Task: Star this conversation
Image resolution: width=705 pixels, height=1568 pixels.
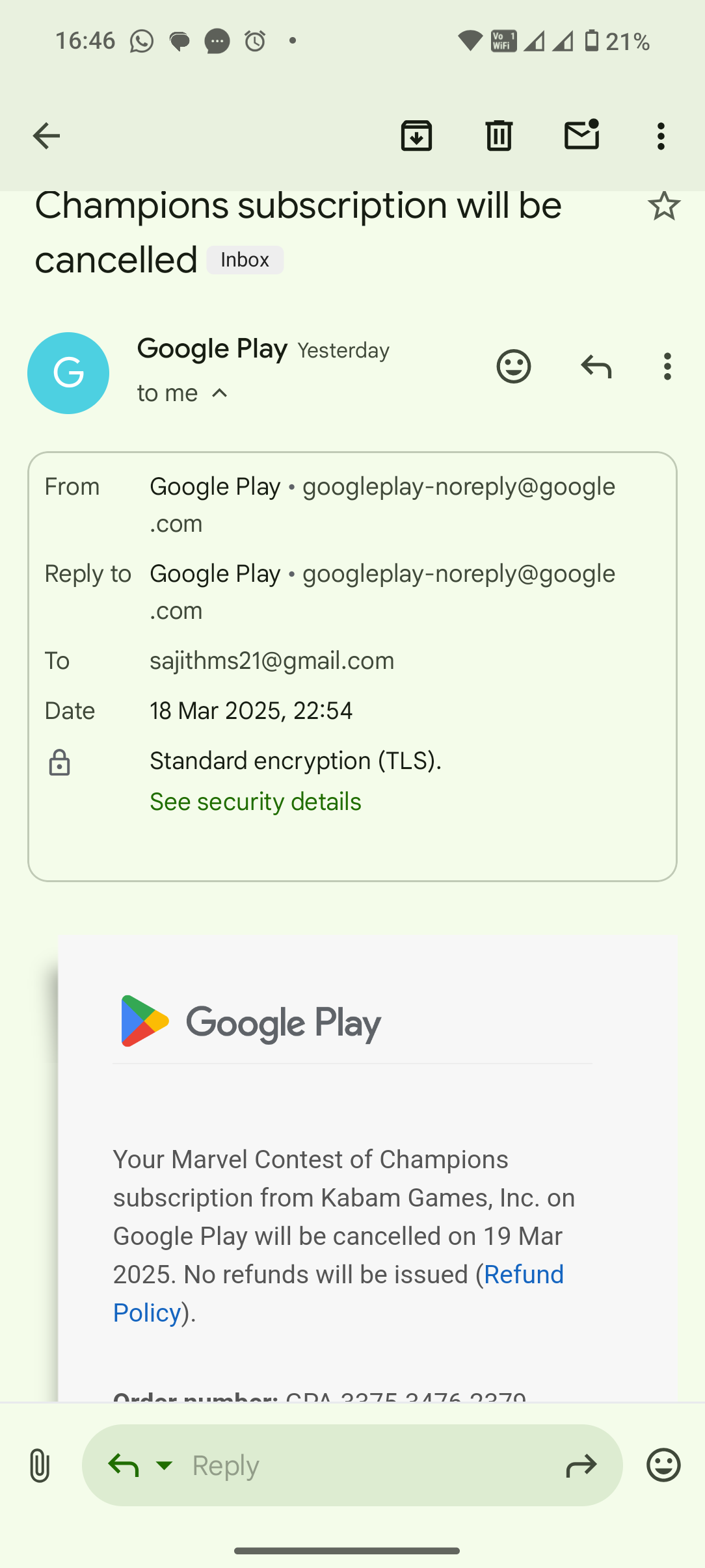Action: click(663, 206)
